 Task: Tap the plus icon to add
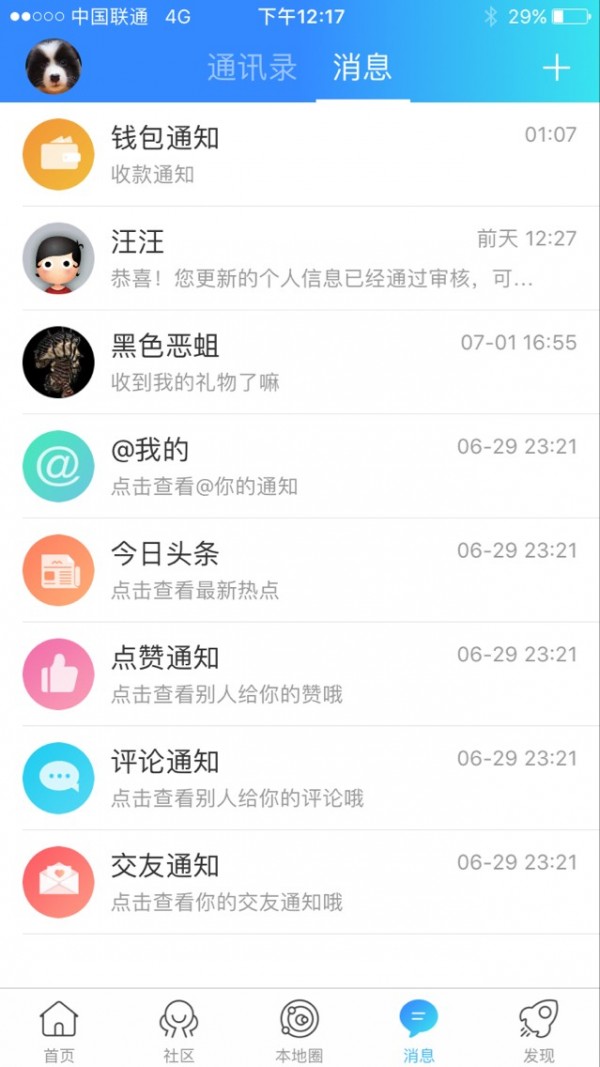click(x=556, y=68)
